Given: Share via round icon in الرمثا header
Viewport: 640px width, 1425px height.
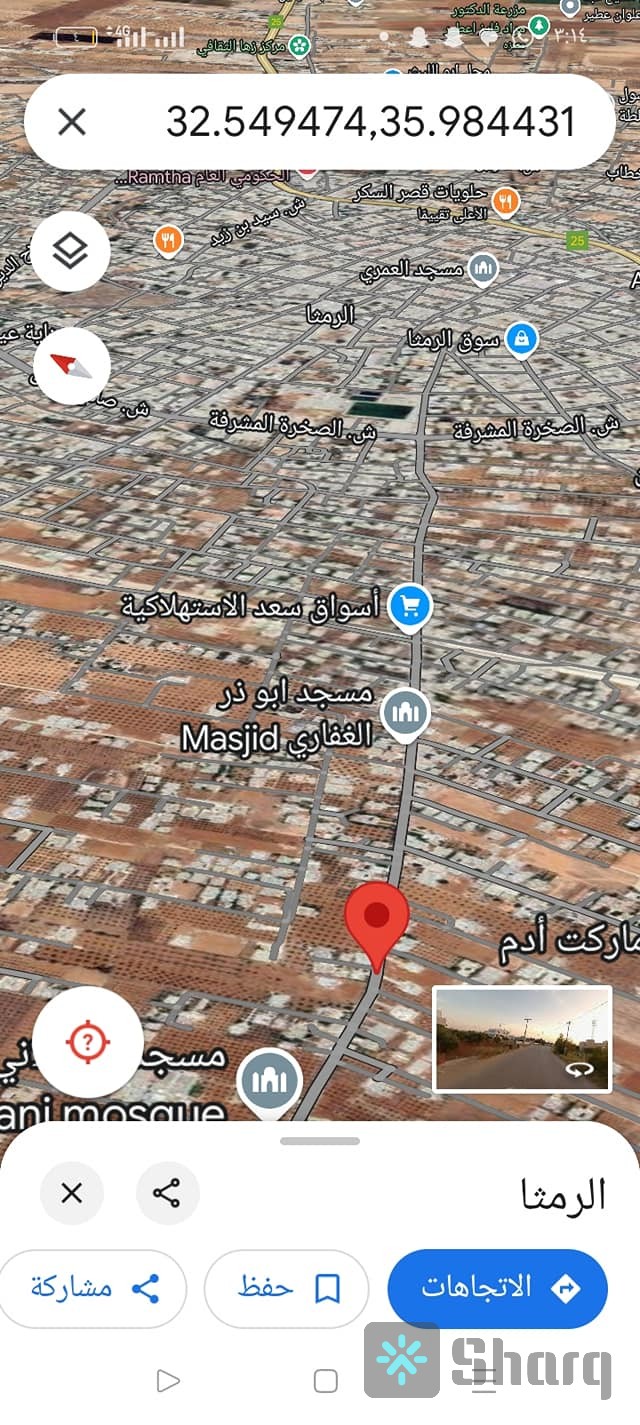Looking at the screenshot, I should [x=167, y=1193].
